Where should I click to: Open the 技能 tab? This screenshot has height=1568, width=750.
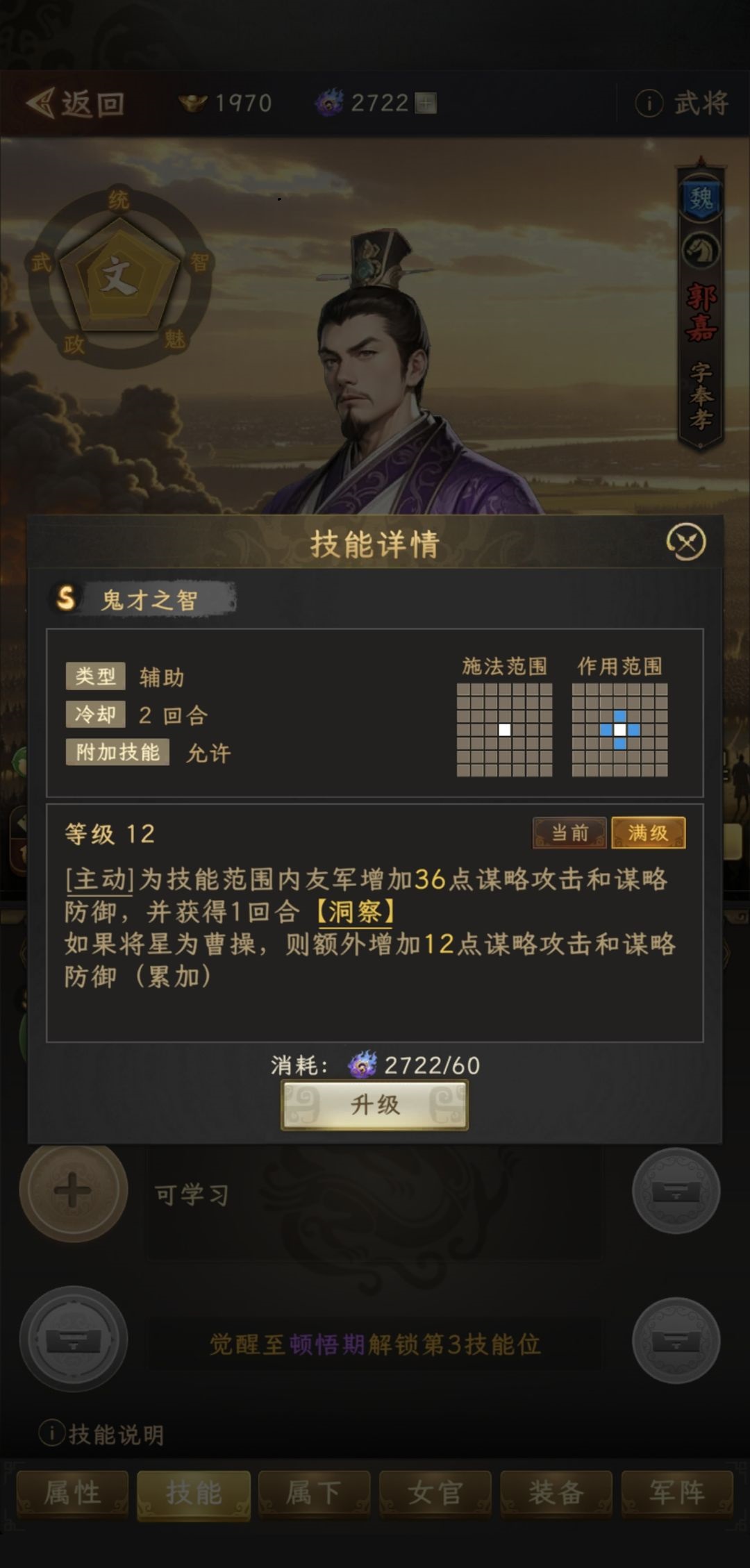pyautogui.click(x=194, y=1492)
